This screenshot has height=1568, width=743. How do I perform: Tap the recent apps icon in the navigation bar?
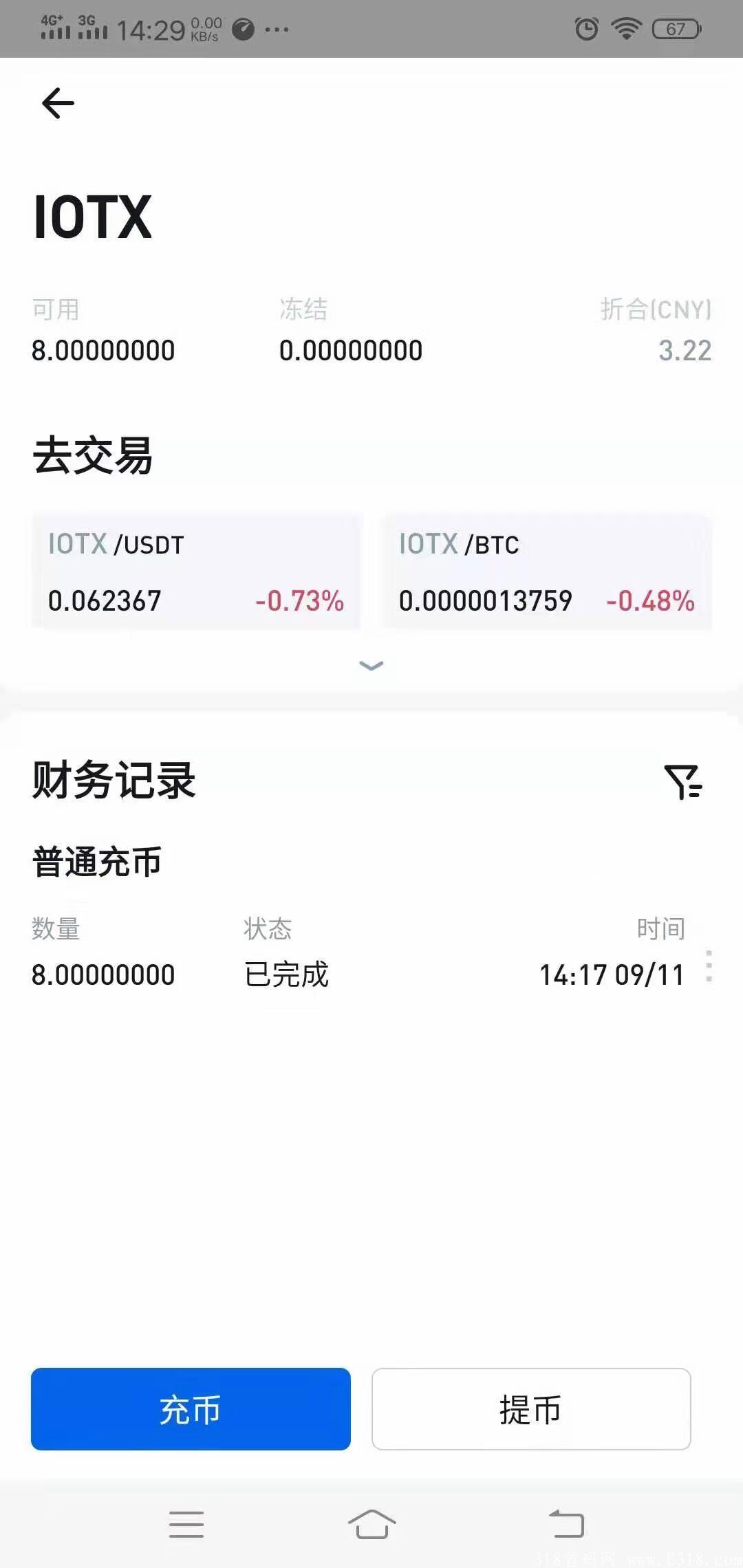coord(186,1524)
